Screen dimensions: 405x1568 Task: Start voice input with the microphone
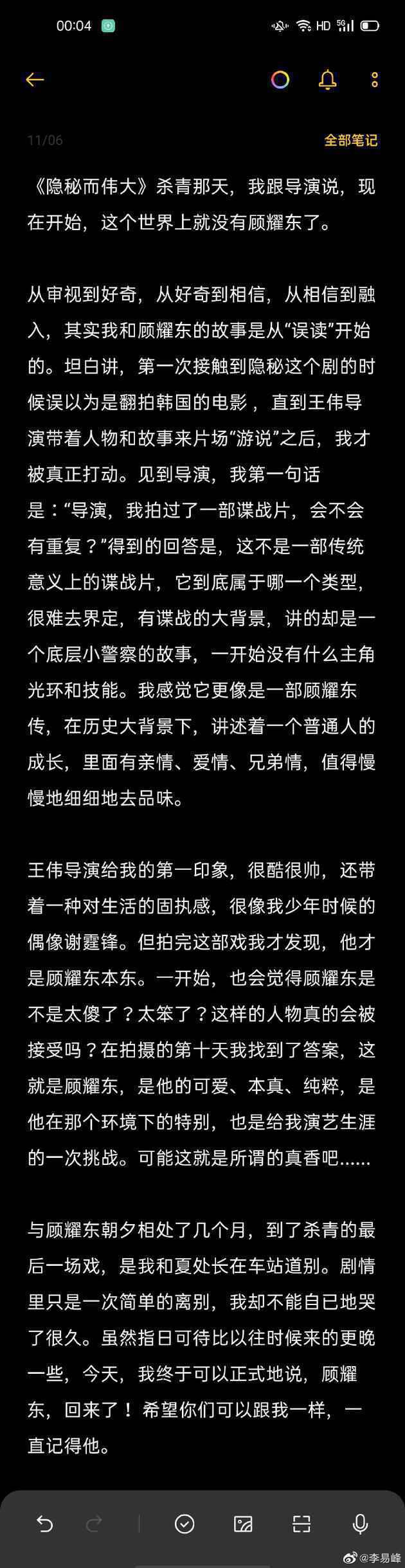click(360, 1523)
